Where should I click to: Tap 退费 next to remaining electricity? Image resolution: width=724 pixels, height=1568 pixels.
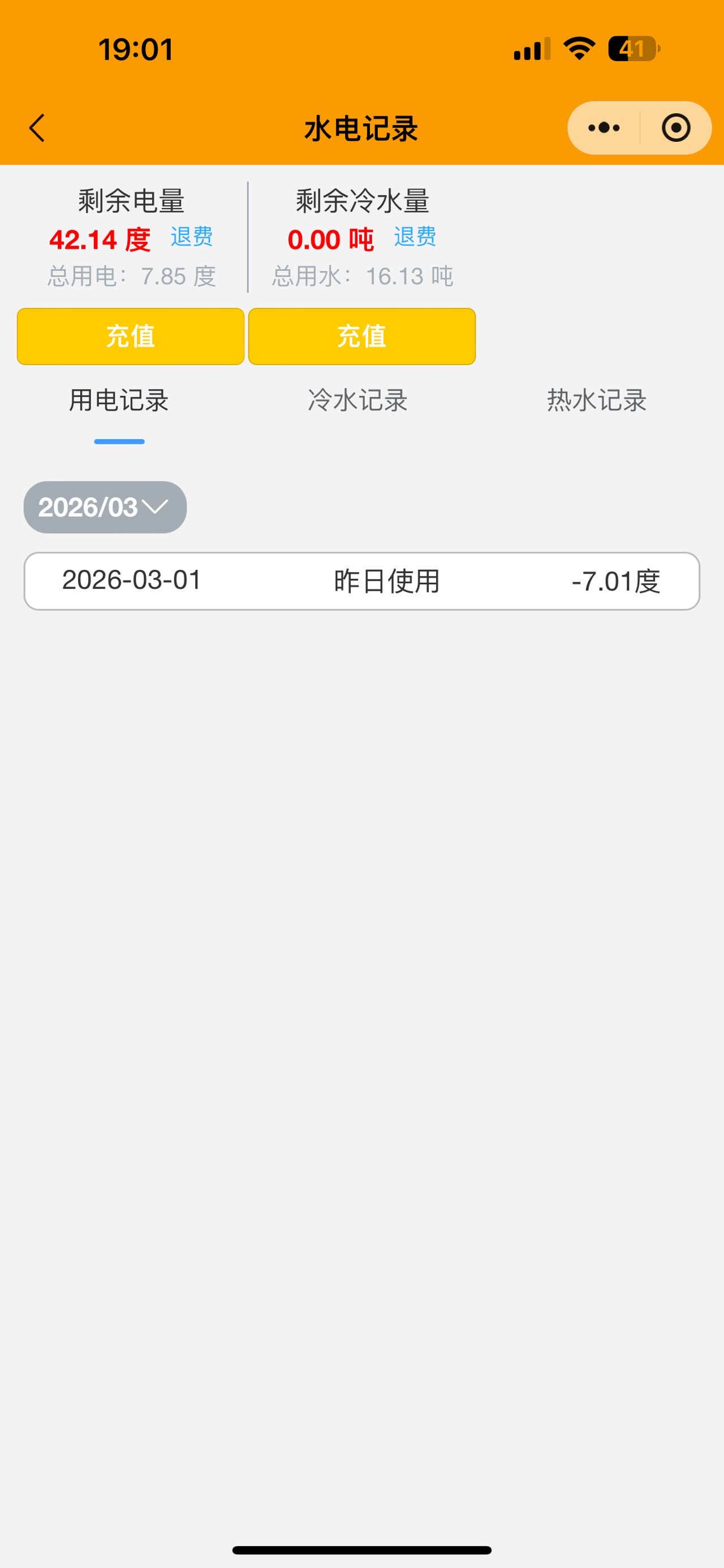tap(191, 237)
